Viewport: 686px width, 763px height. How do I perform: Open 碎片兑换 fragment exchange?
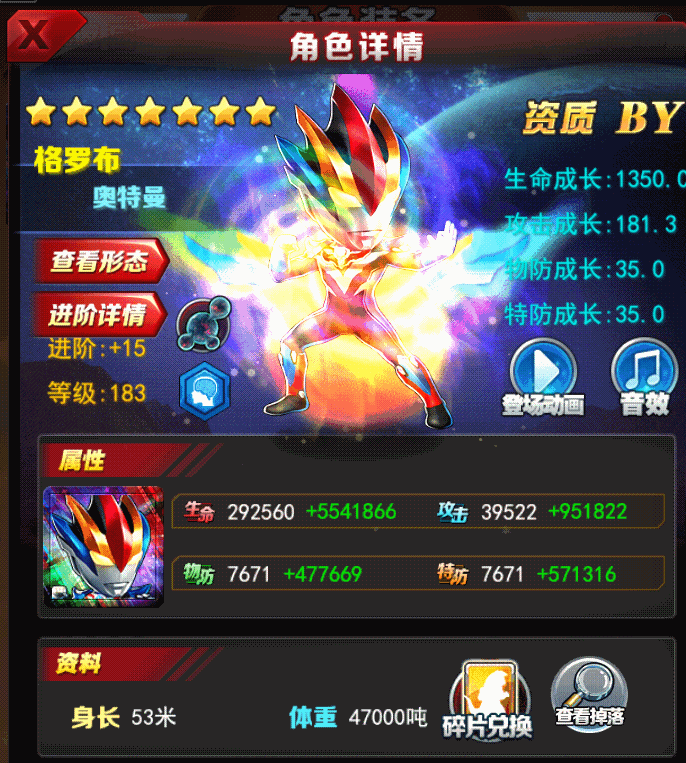pos(487,699)
